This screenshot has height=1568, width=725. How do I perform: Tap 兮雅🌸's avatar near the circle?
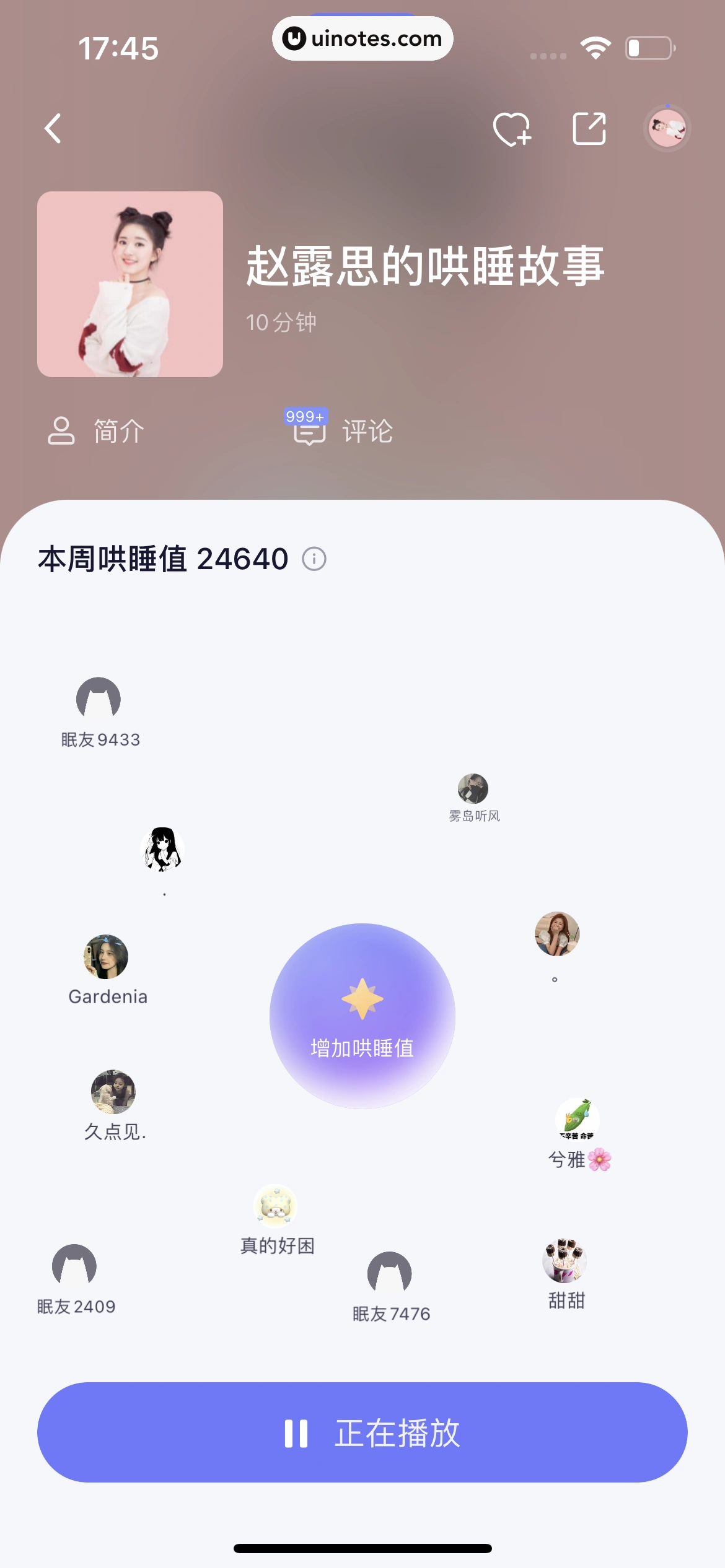pos(578,1120)
